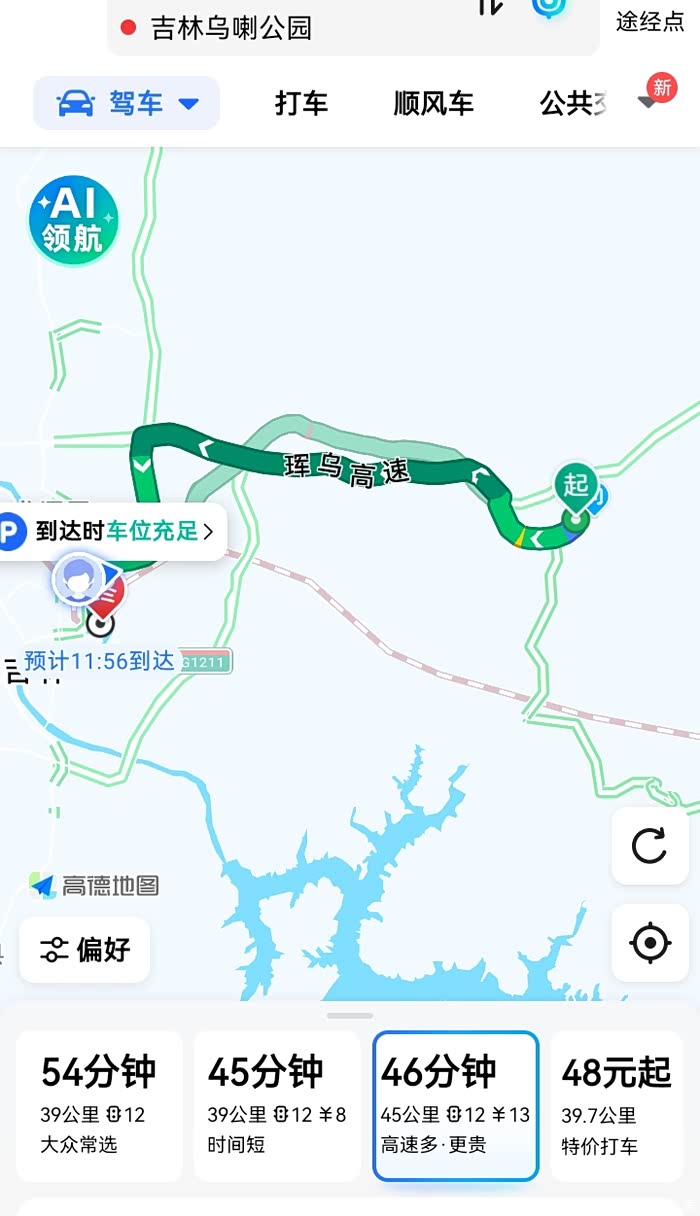The image size is (700, 1216).
Task: Switch to the 顺风车 tab
Action: [433, 103]
